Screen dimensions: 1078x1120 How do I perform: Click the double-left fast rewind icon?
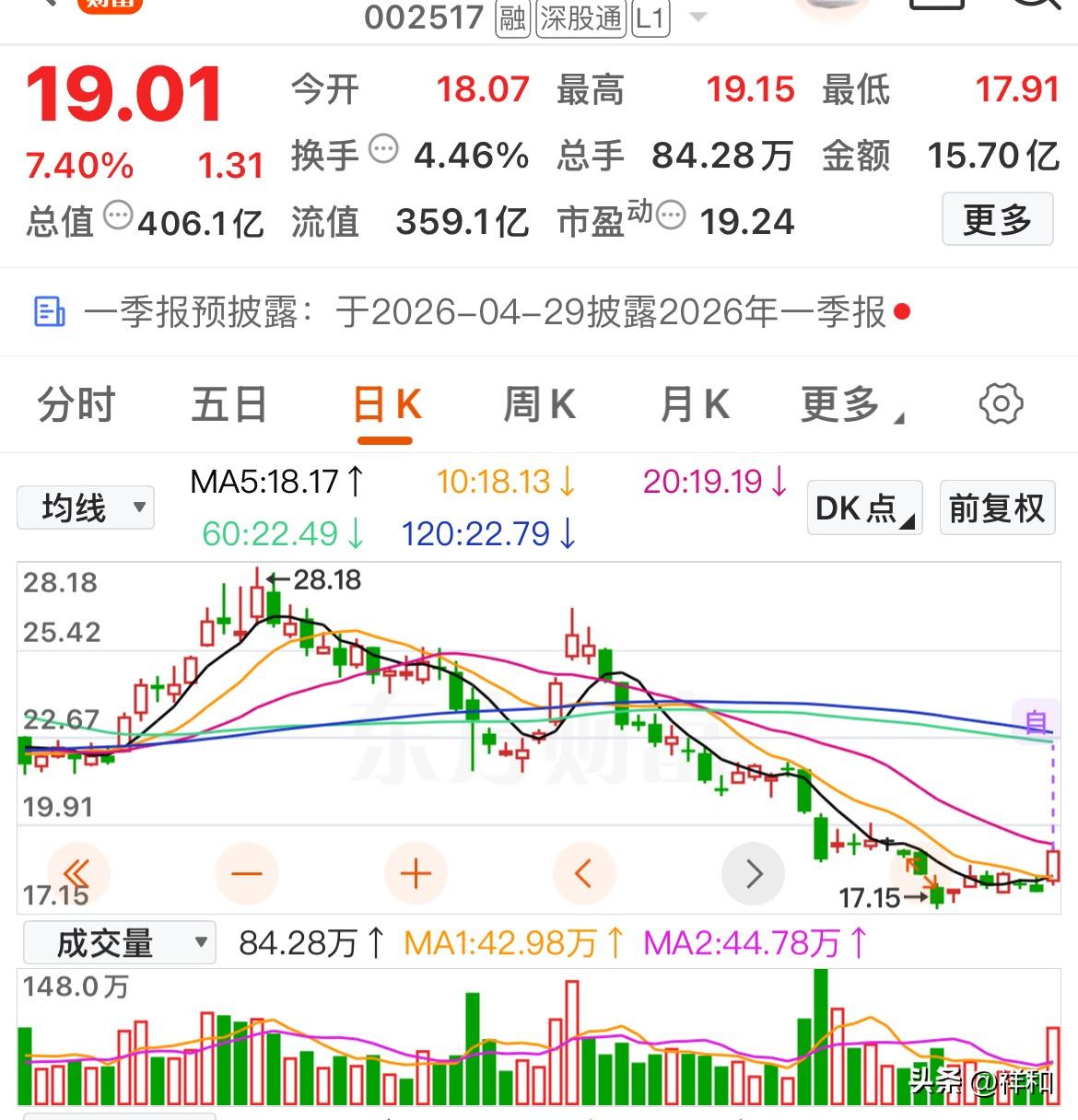78,873
